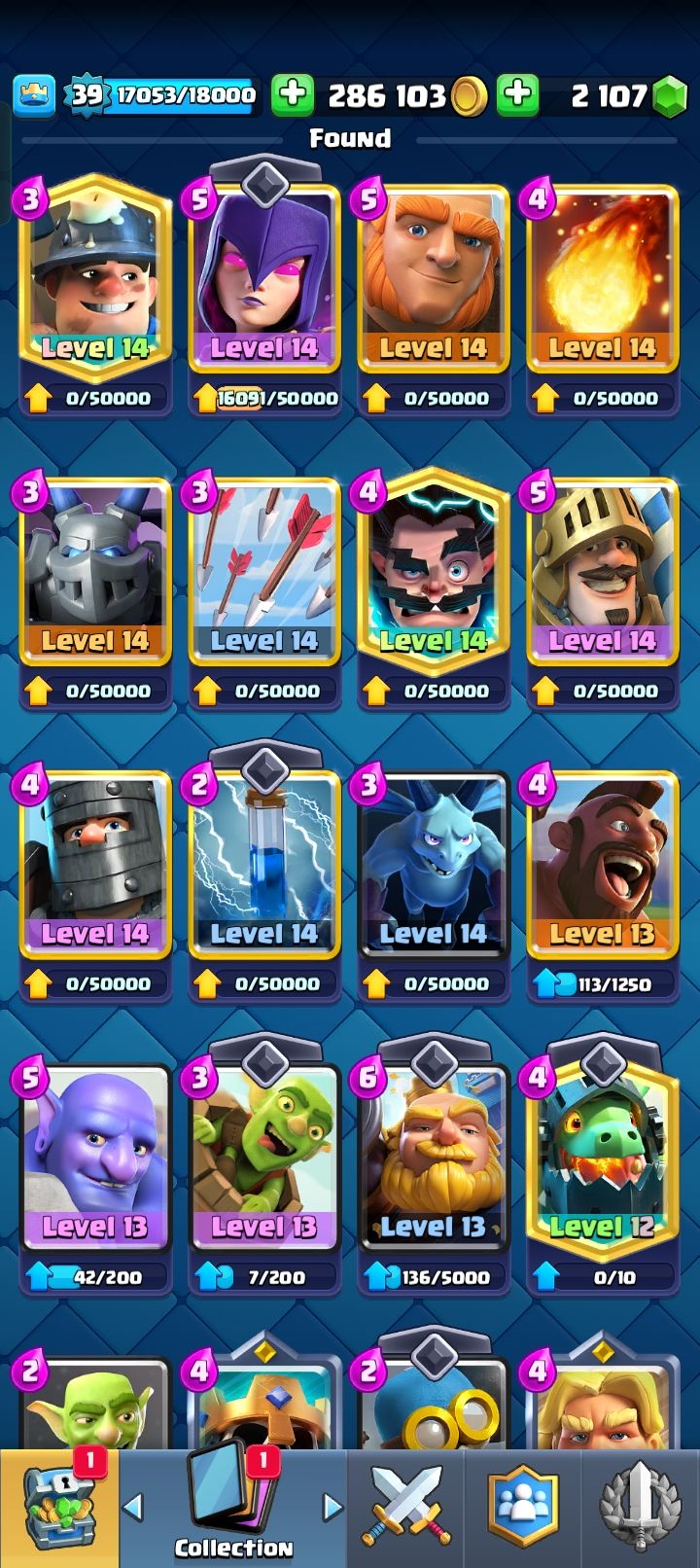700x1568 pixels.
Task: Open the Dark Prince card
Action: click(x=95, y=865)
